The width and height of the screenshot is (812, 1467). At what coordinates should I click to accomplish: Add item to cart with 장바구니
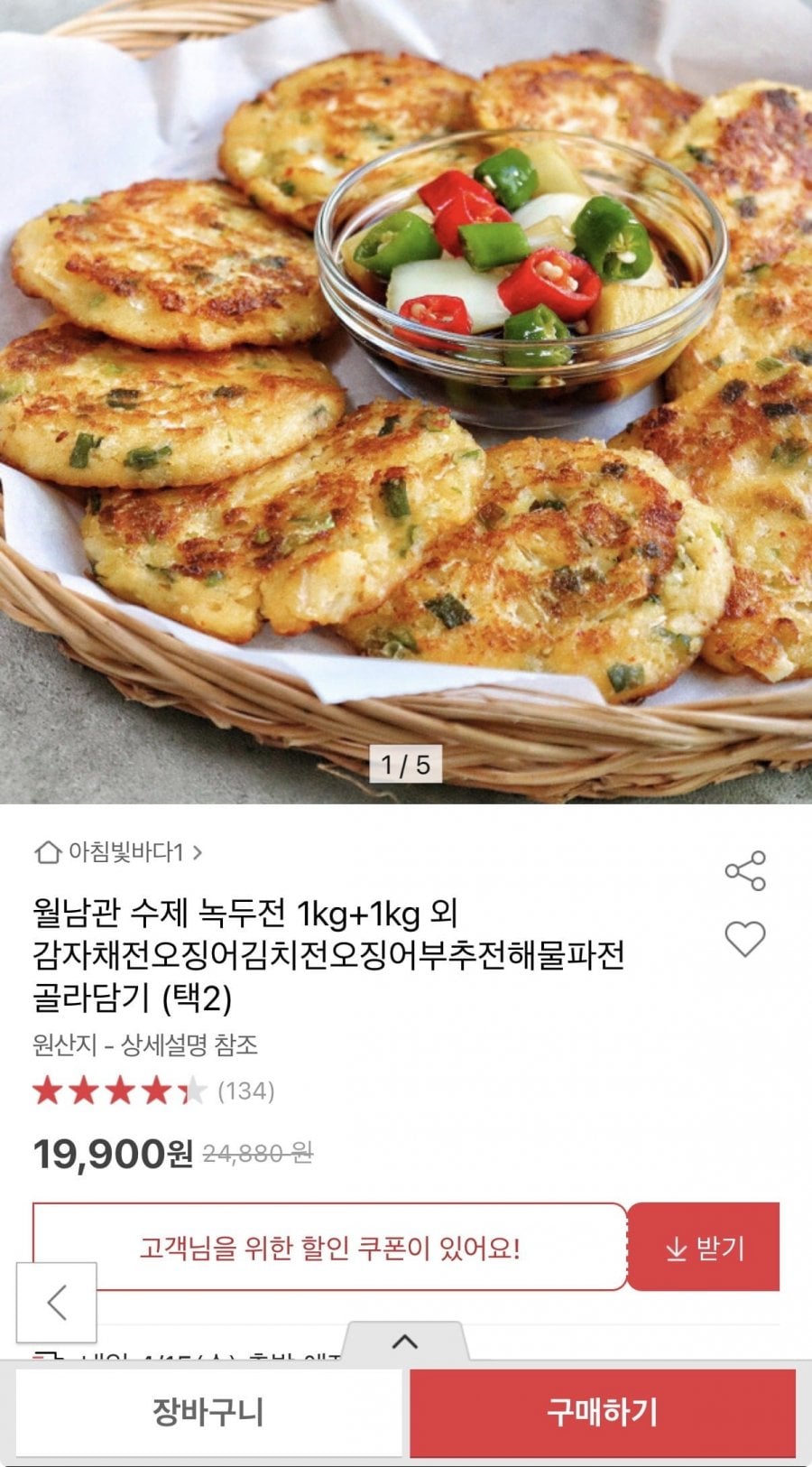[x=208, y=1413]
